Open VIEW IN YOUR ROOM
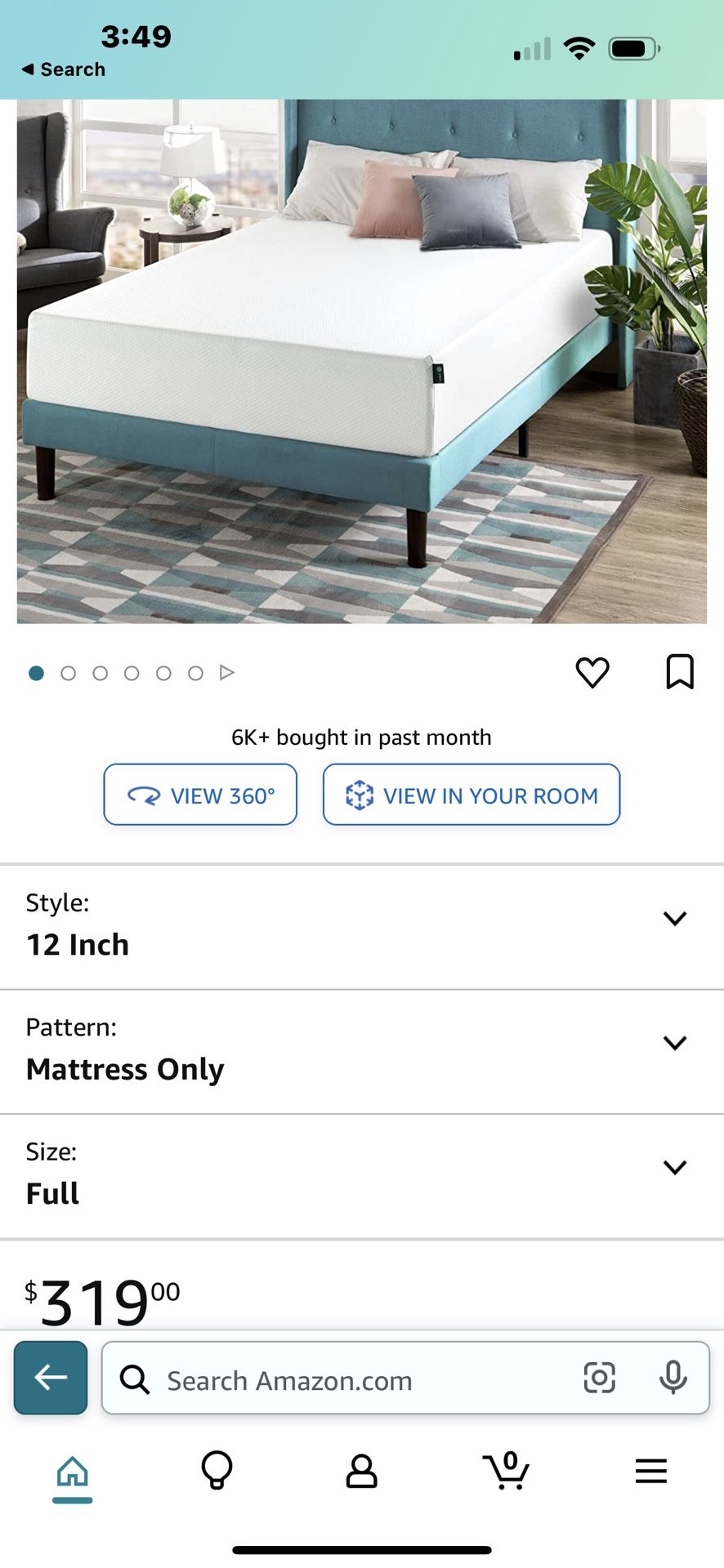 click(x=471, y=795)
